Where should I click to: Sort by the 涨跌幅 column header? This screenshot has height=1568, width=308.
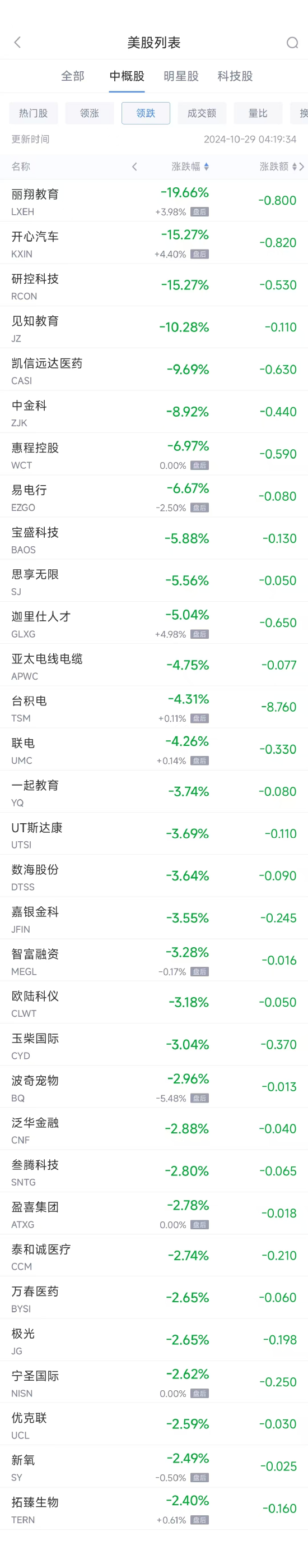tap(190, 166)
